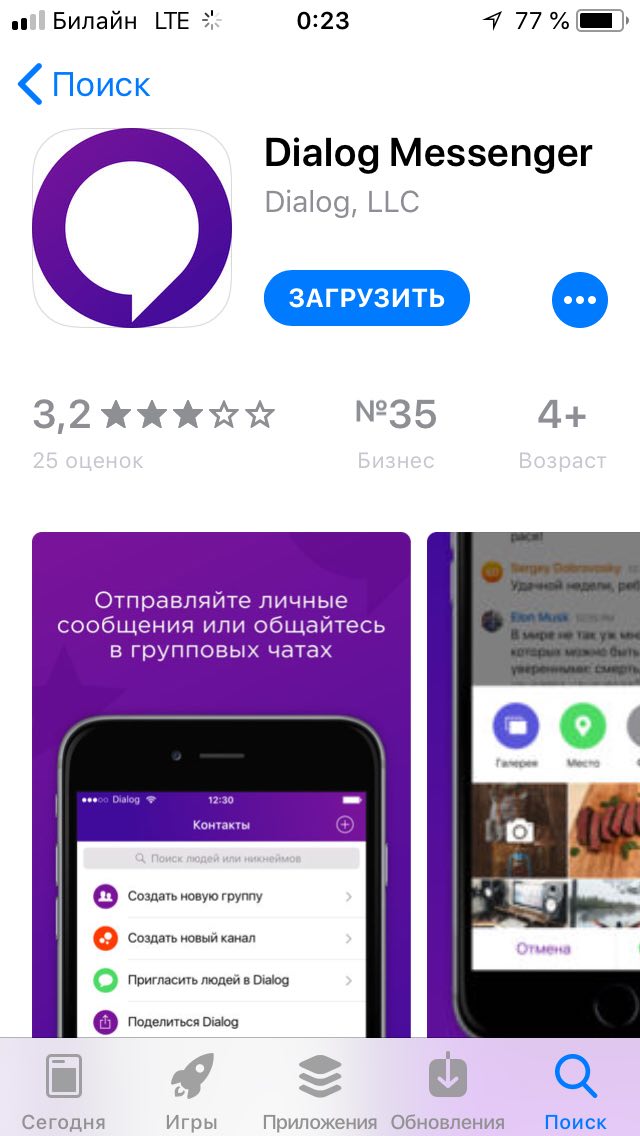Screen dimensions: 640x1136
Task: Open the three-dot more options menu
Action: tap(580, 299)
